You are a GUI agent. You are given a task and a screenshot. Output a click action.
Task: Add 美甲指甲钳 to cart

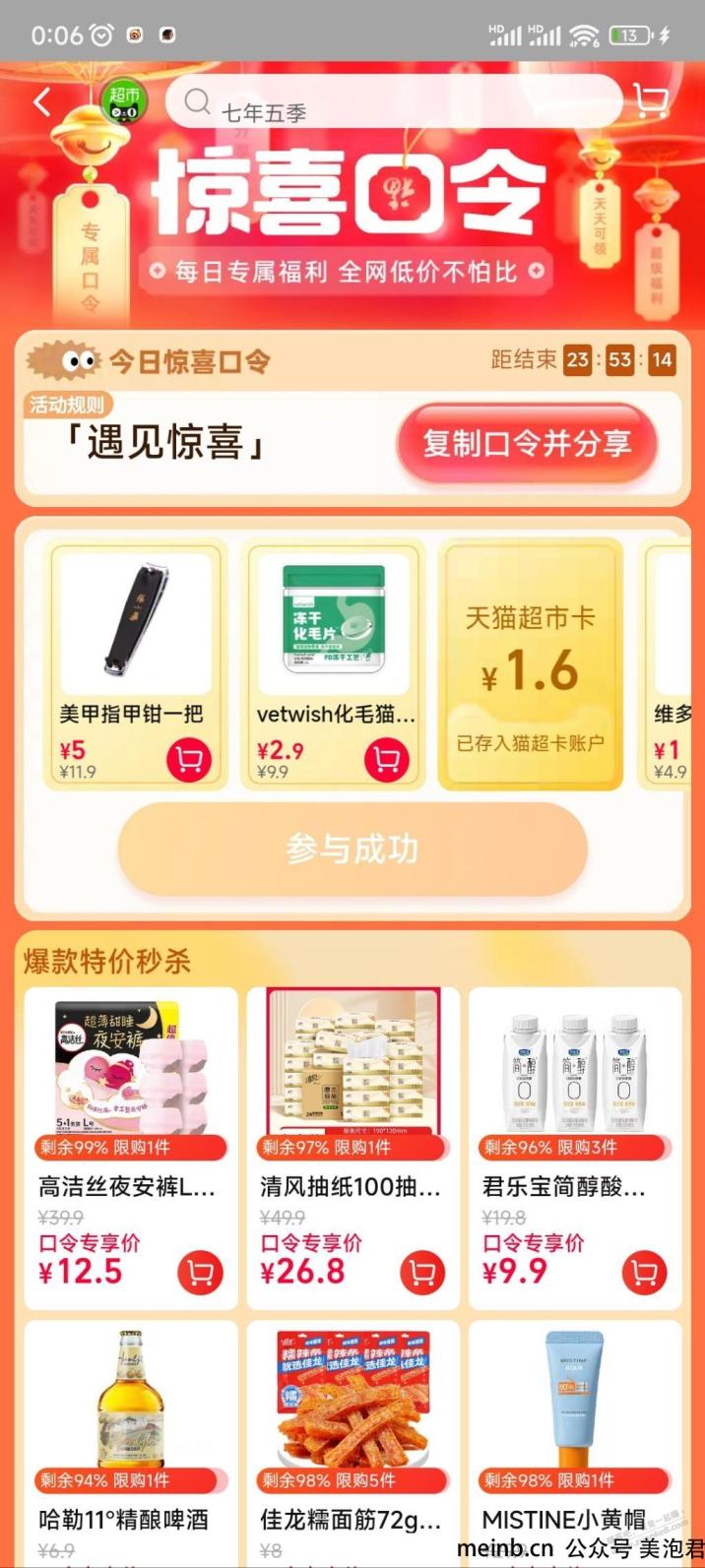click(189, 760)
